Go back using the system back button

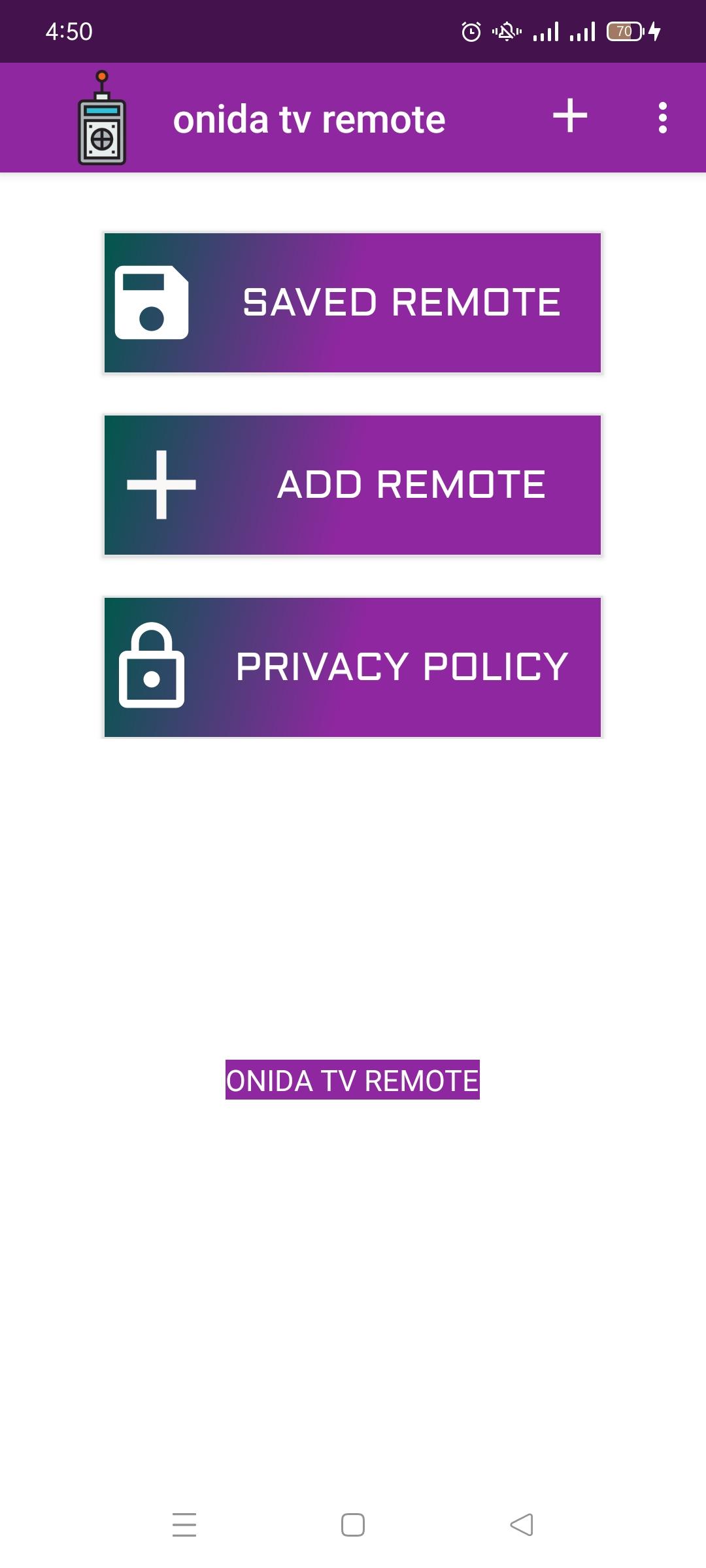point(522,1525)
